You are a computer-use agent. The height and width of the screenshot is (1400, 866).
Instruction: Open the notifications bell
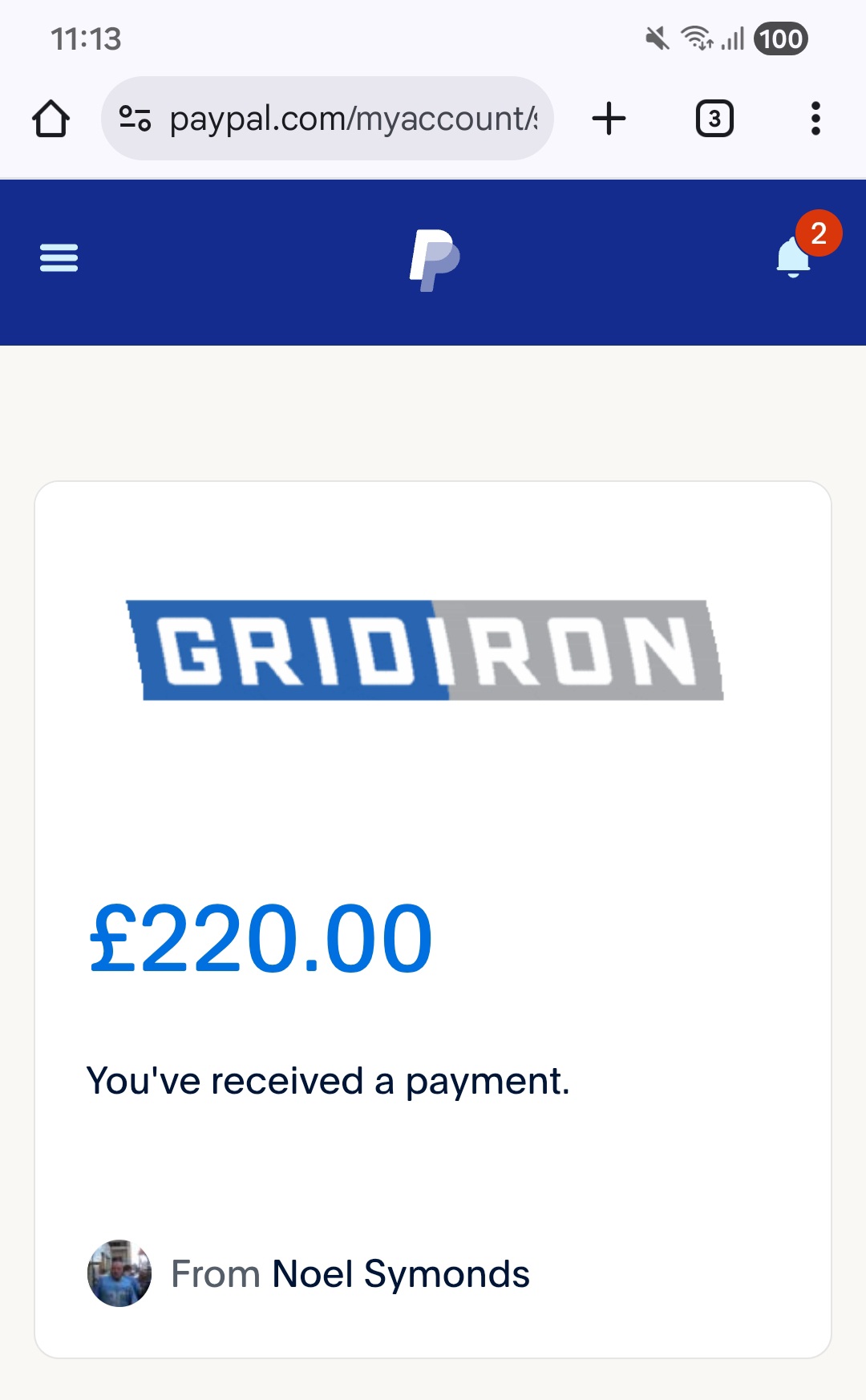coord(795,257)
